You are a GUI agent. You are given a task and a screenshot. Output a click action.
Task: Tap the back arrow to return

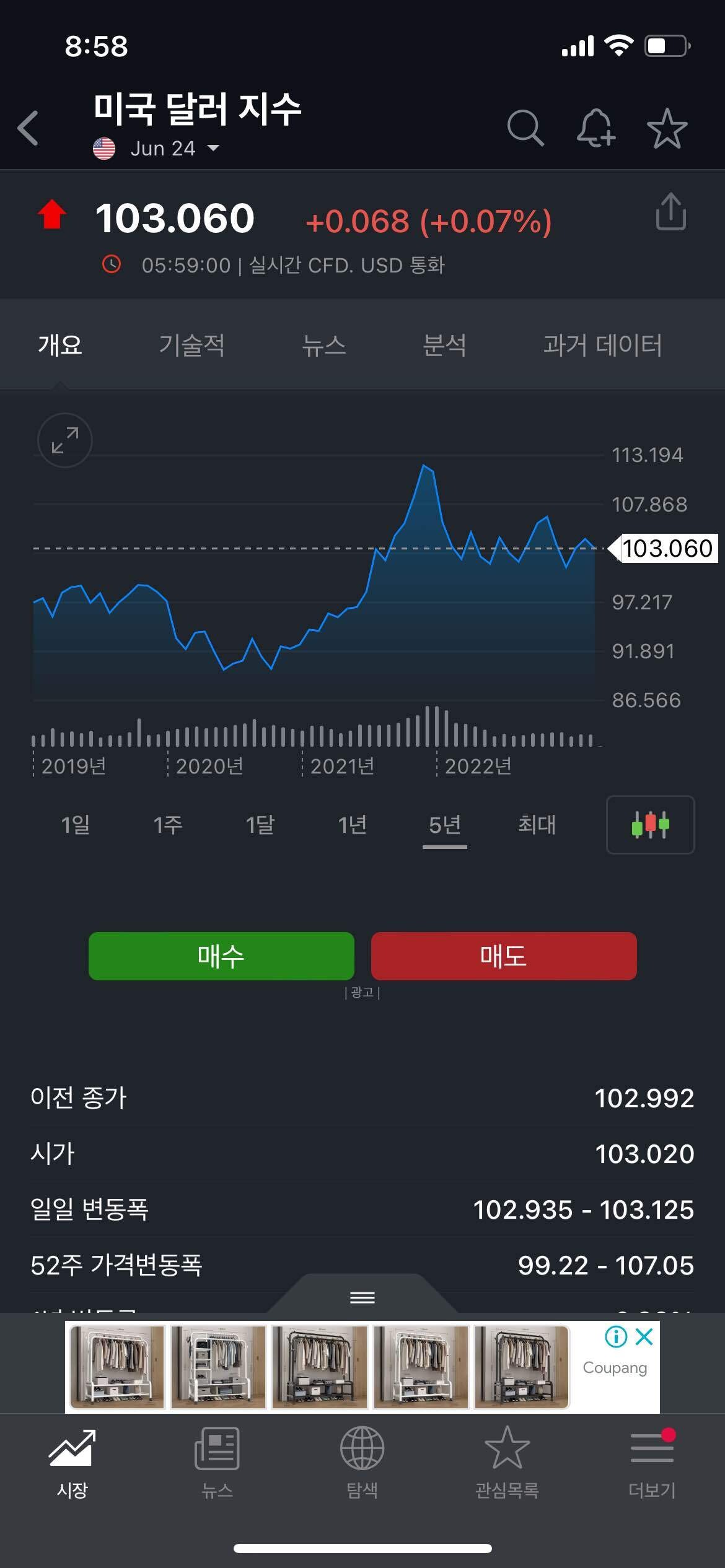[29, 127]
